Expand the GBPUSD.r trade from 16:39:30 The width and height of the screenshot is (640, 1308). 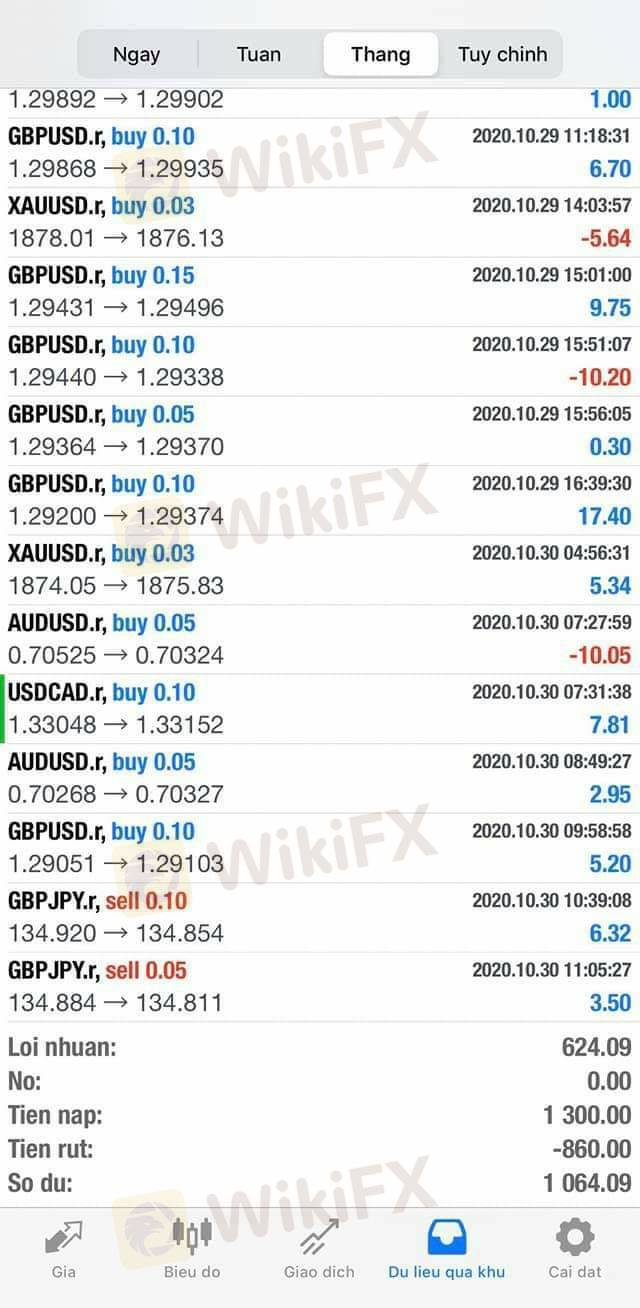[x=320, y=500]
